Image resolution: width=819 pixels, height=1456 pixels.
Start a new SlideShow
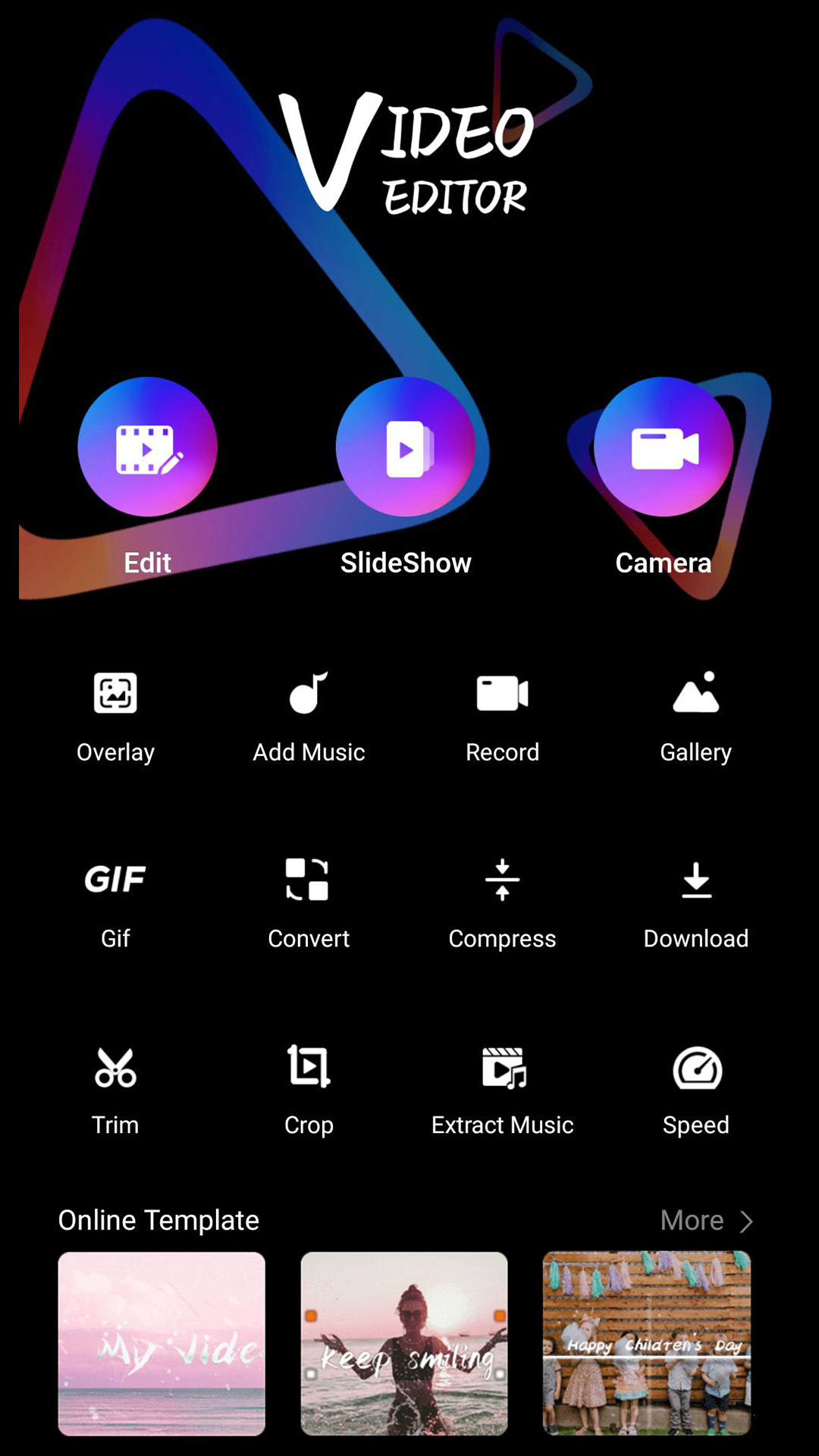click(406, 447)
